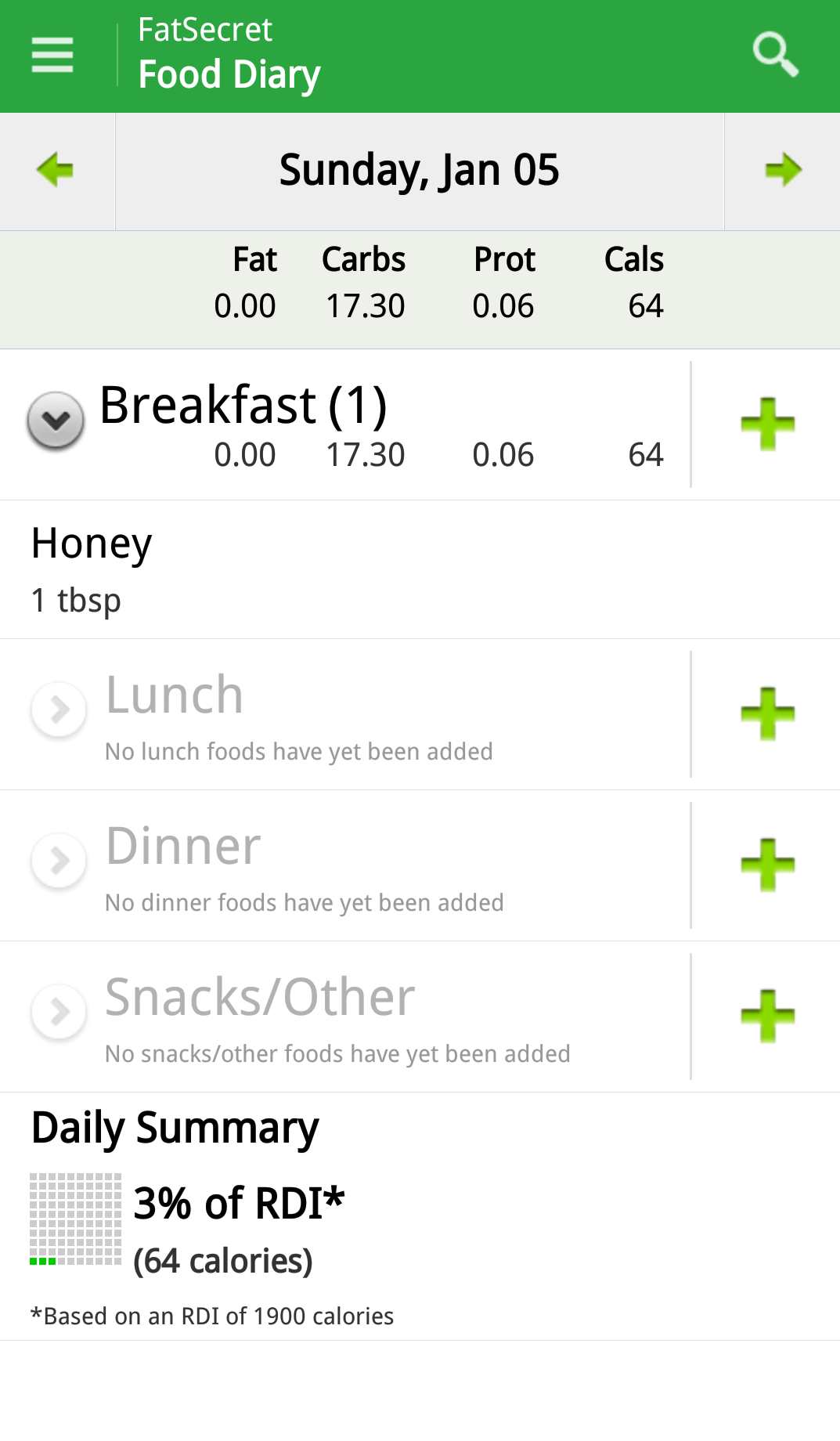Add a food to Snacks/Other
The image size is (840, 1441).
tap(767, 1016)
